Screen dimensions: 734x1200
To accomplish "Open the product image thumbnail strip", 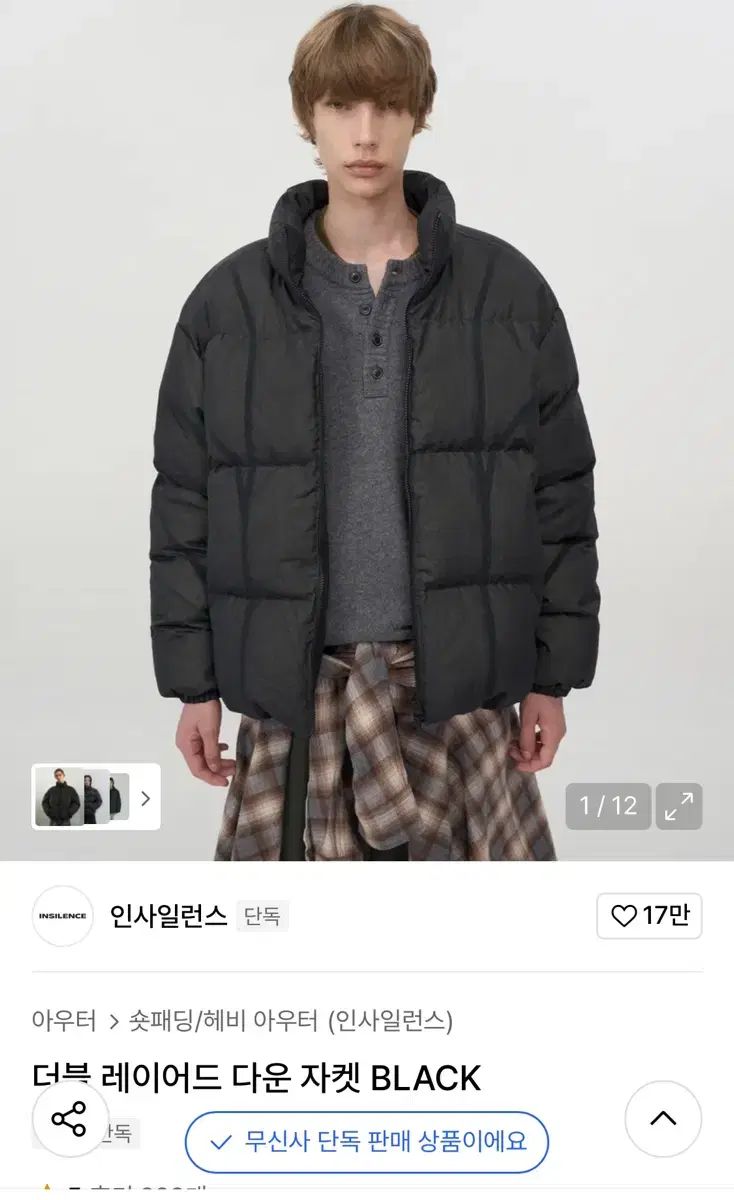I will click(x=95, y=797).
